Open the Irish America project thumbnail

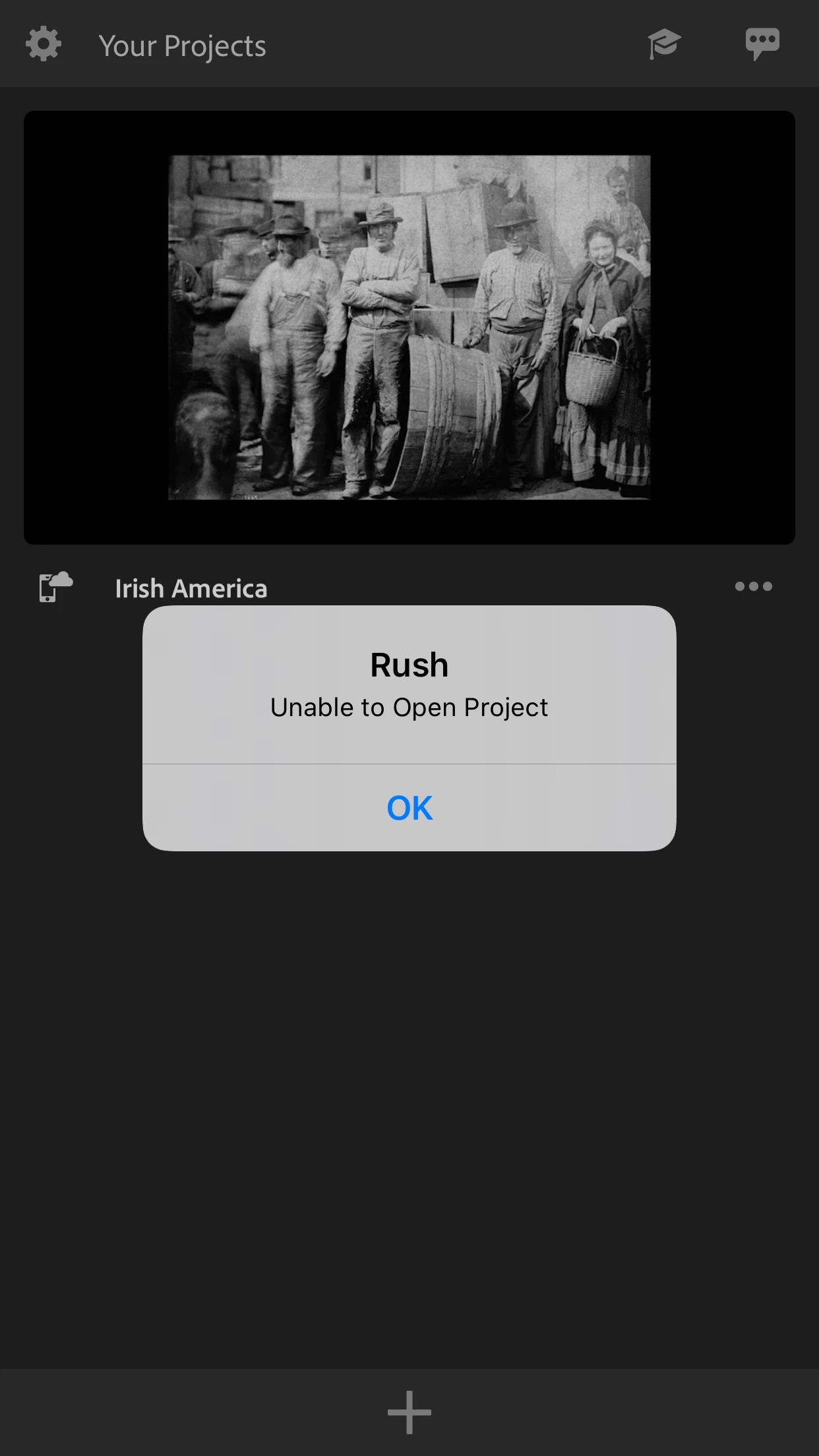(409, 328)
